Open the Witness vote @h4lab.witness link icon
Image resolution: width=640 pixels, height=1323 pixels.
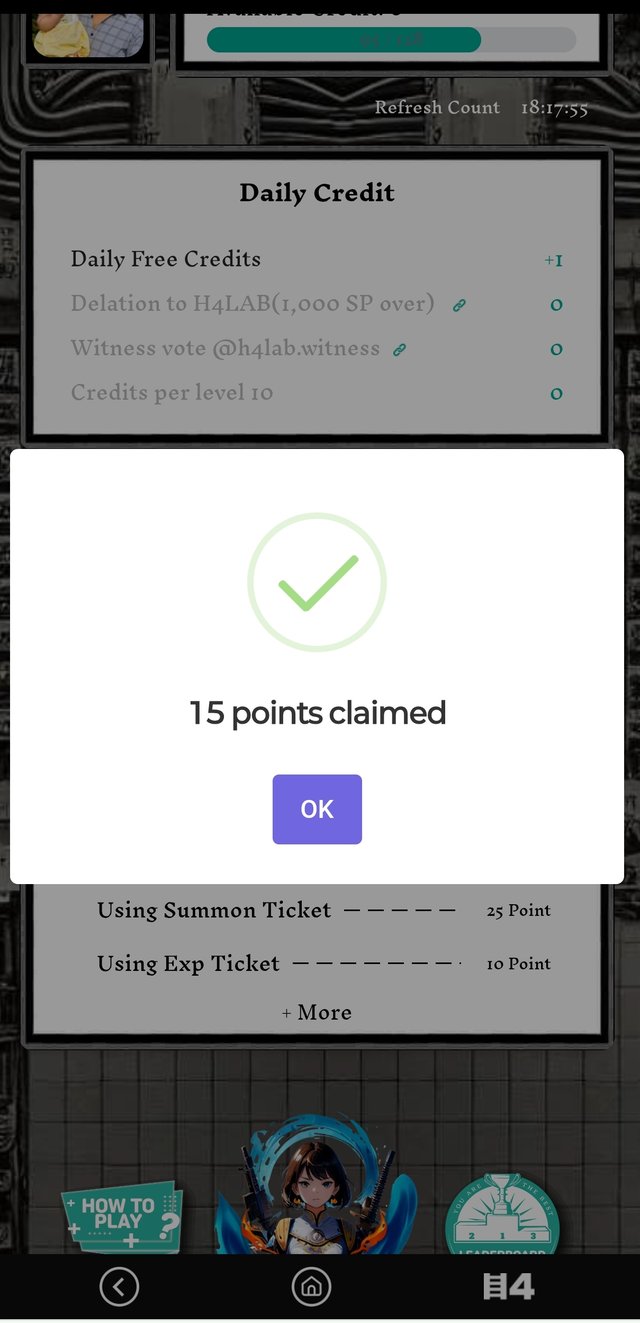click(399, 350)
